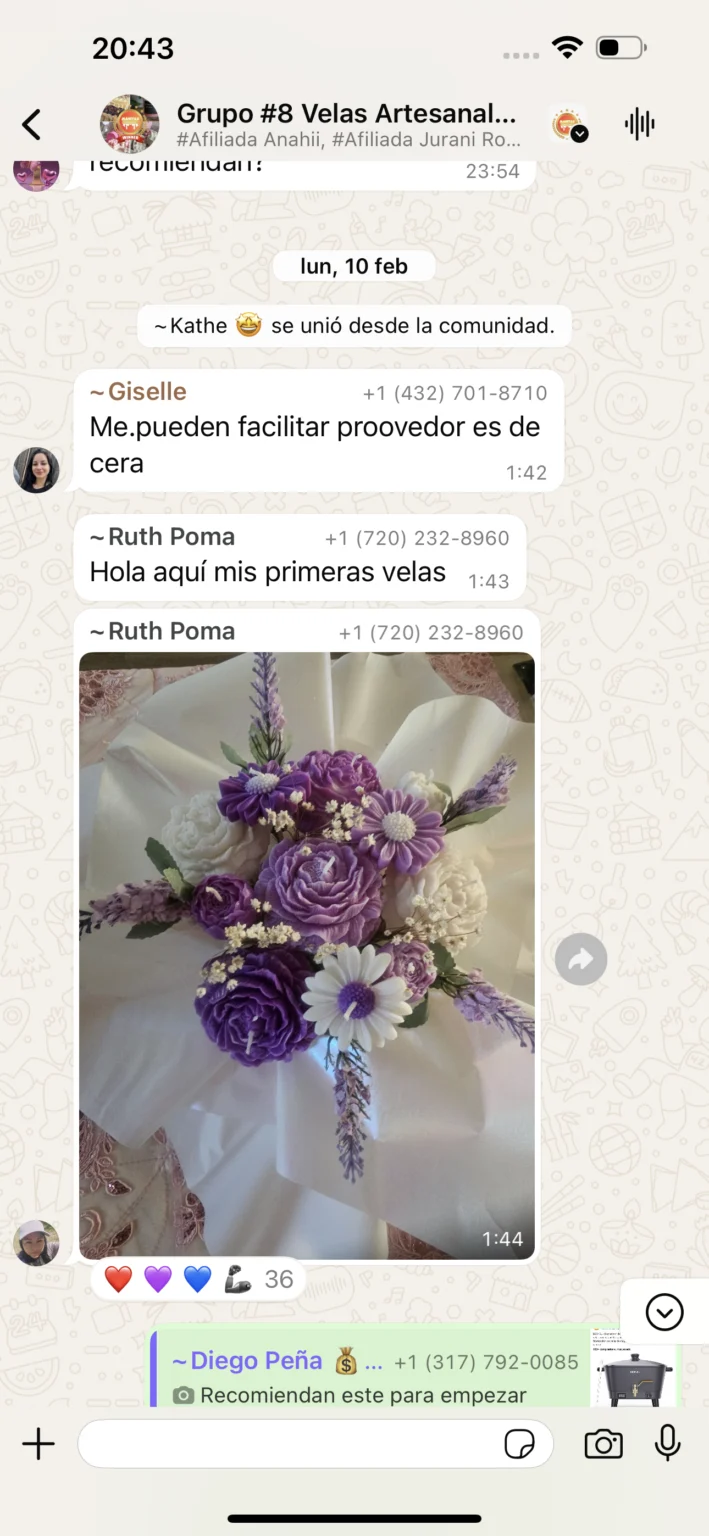
Task: Start a voice chat with the waveform icon
Action: (x=639, y=125)
